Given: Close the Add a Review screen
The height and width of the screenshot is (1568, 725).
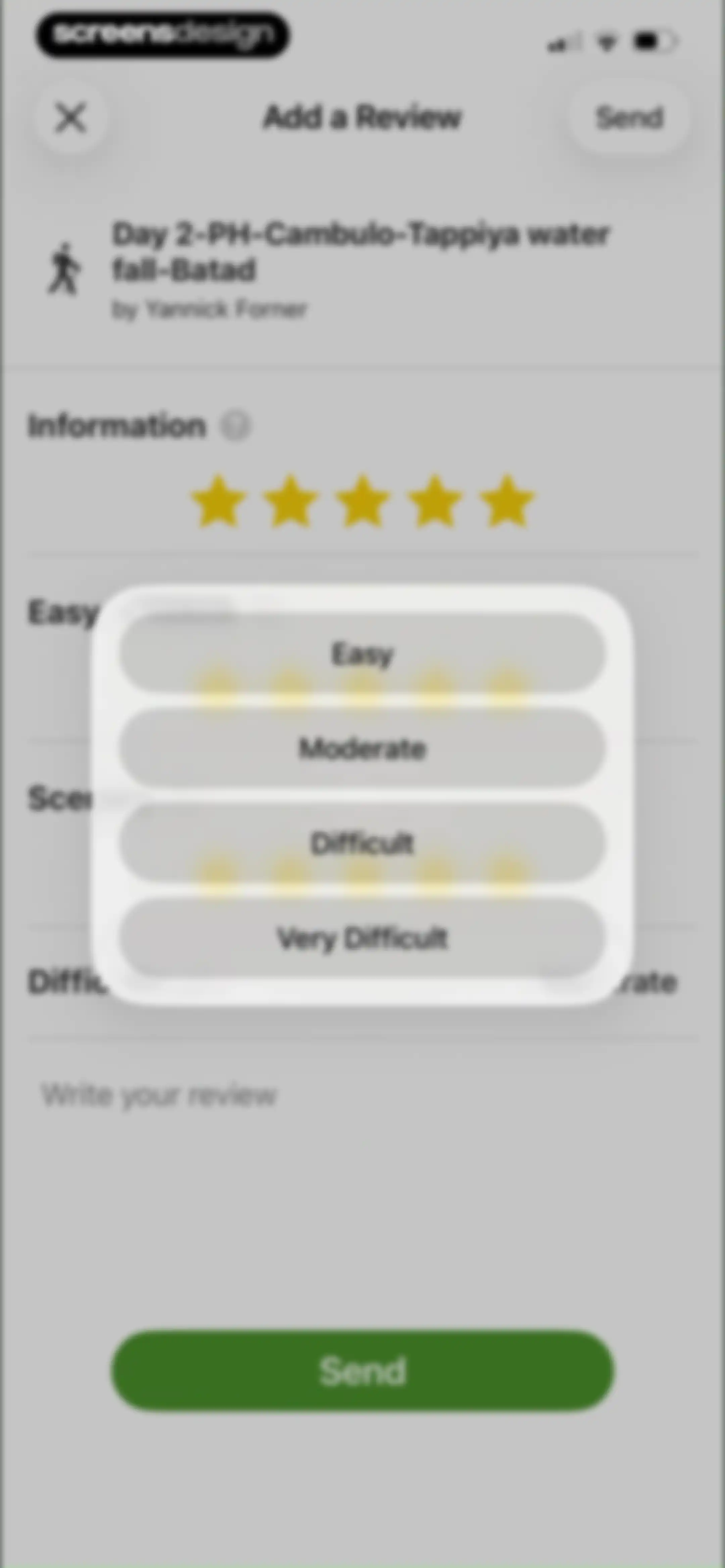Looking at the screenshot, I should coord(71,118).
